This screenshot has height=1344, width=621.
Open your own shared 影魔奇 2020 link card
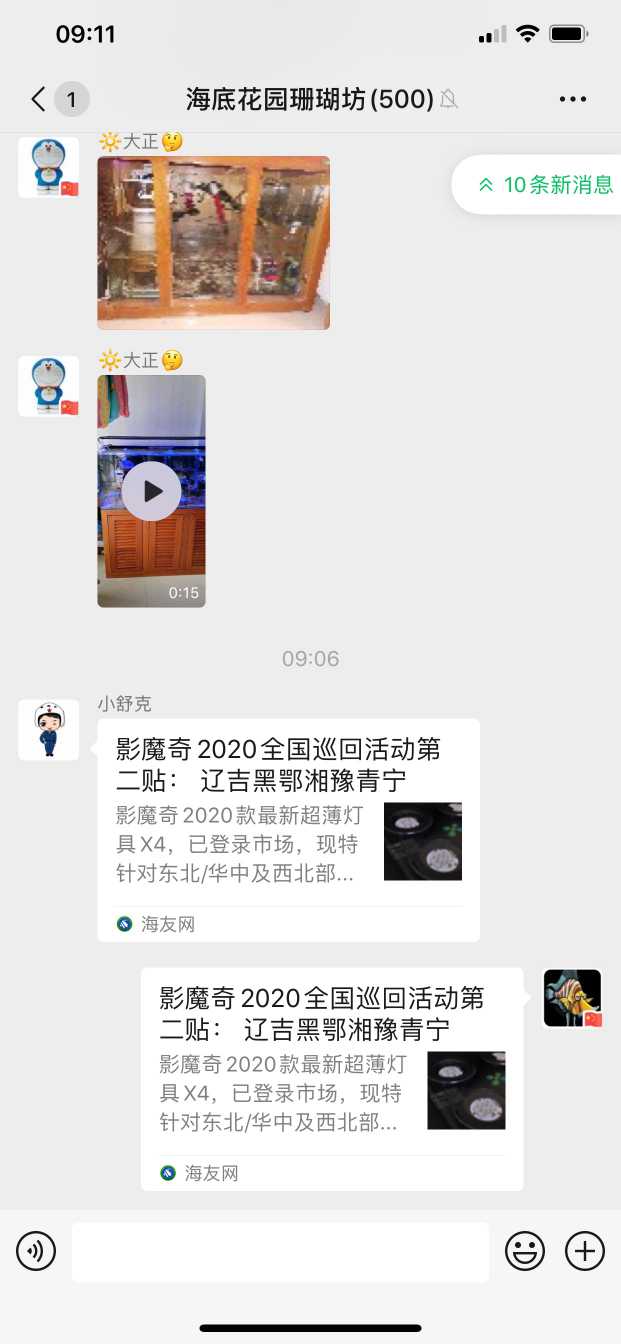click(332, 1078)
